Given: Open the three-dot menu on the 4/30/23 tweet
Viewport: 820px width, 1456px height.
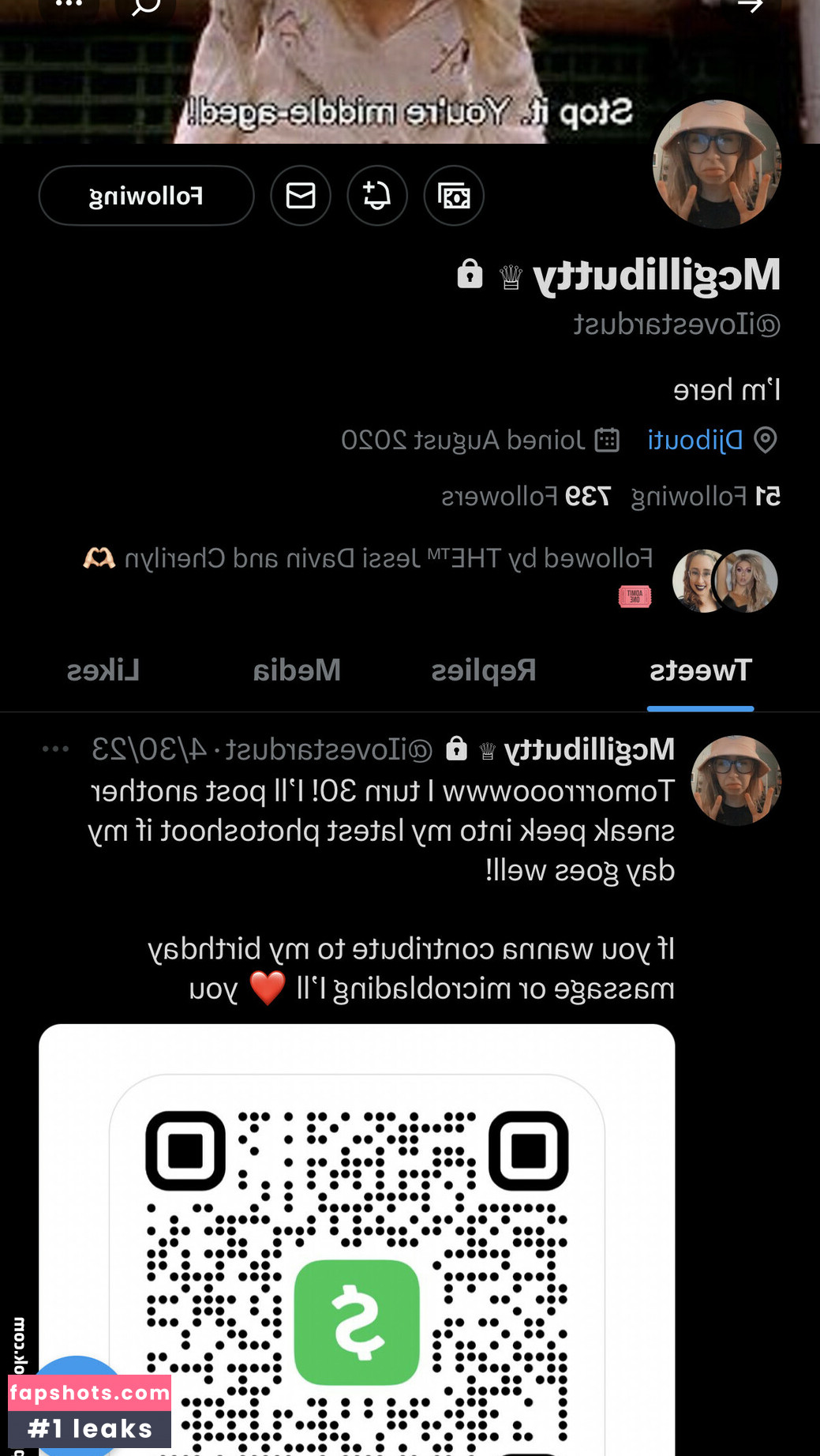Looking at the screenshot, I should tap(55, 749).
